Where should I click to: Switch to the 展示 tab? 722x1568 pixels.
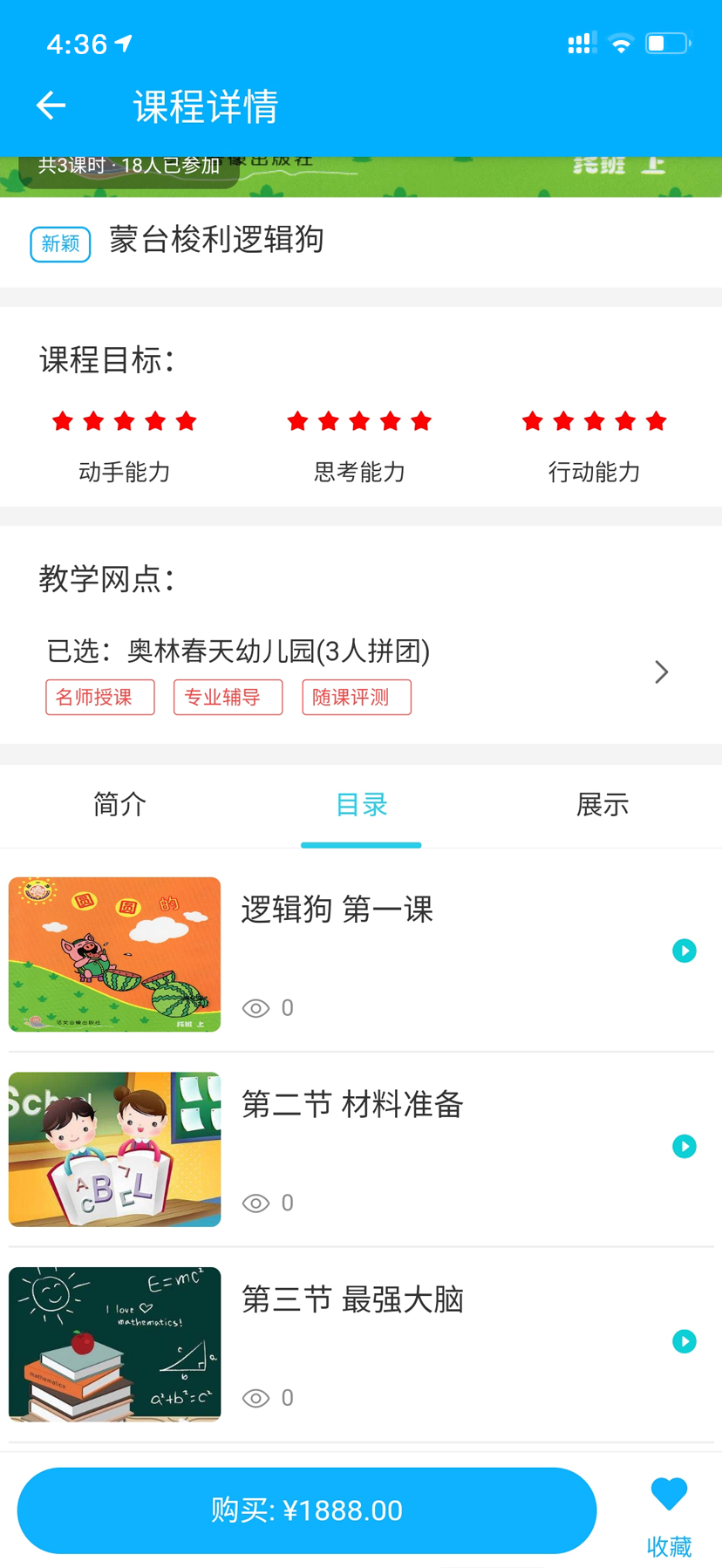click(x=602, y=804)
